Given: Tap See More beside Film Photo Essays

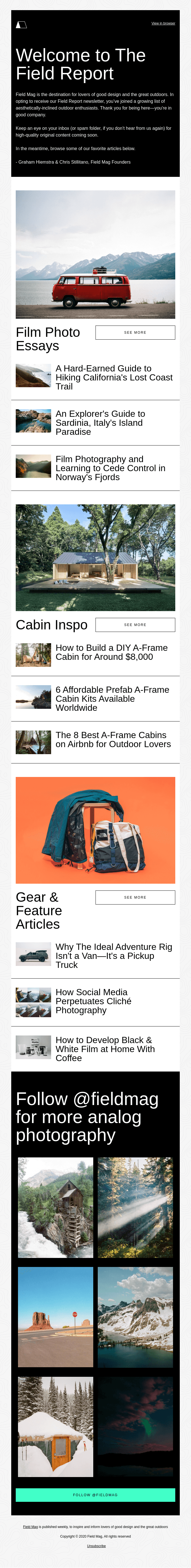Looking at the screenshot, I should (x=135, y=332).
